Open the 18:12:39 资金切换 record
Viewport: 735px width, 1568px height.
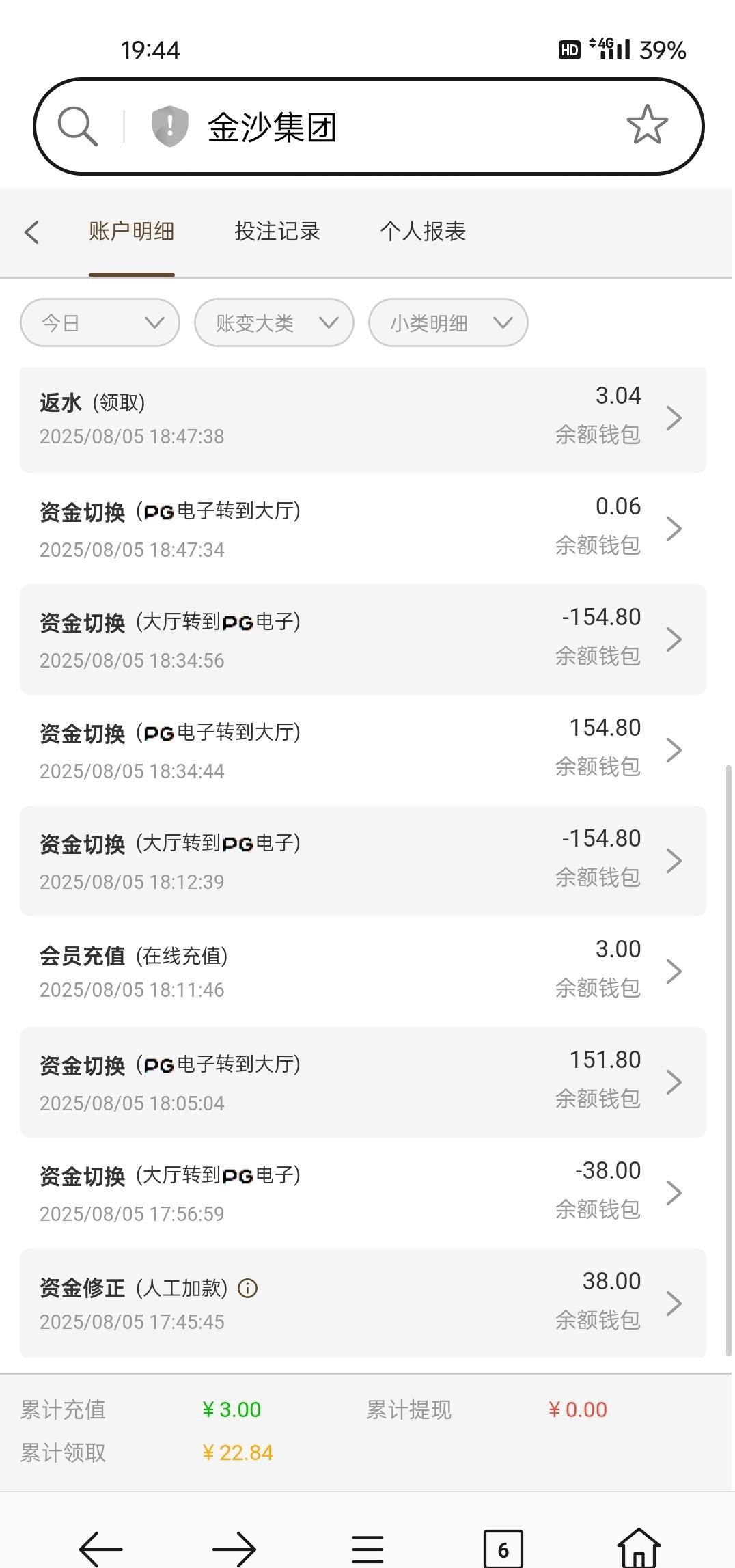[362, 861]
